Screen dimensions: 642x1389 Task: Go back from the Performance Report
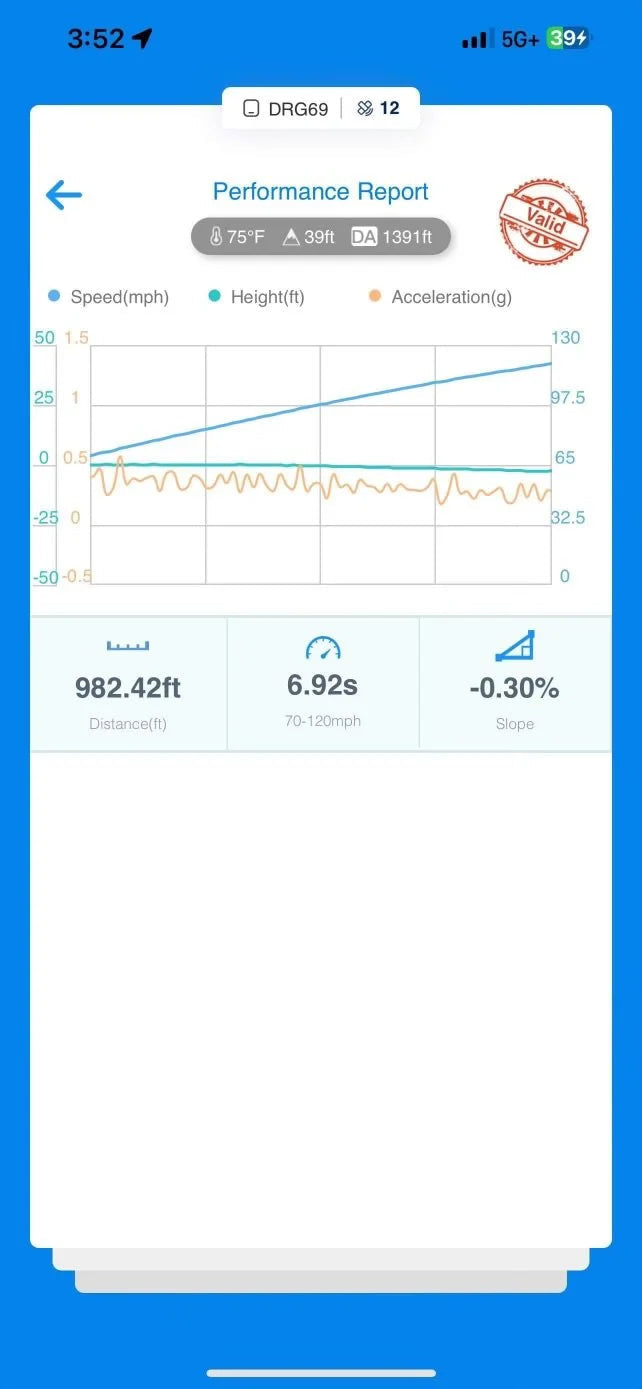(x=64, y=194)
